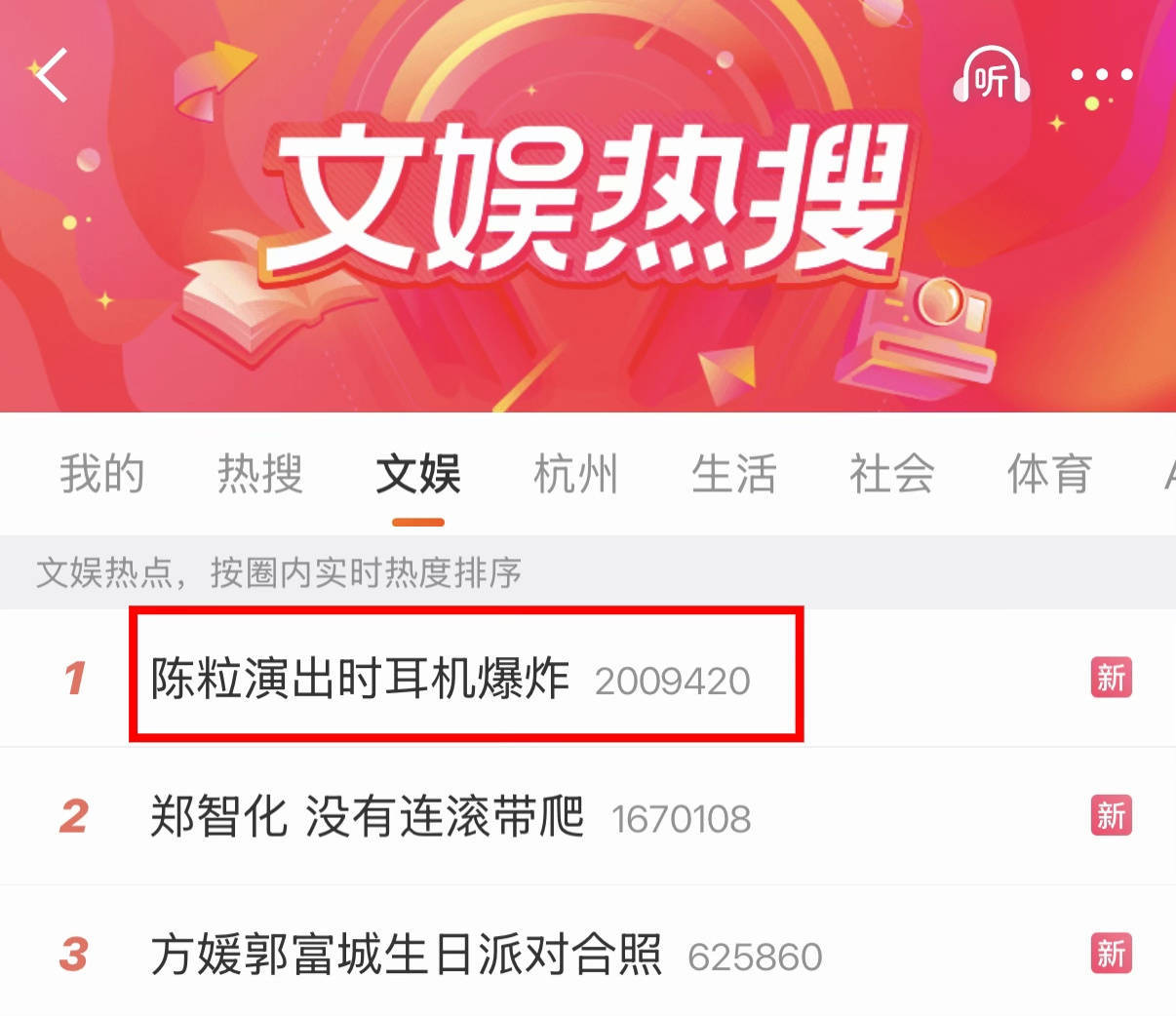Switch to the 我的 tab
This screenshot has height=1016, width=1176.
point(101,475)
